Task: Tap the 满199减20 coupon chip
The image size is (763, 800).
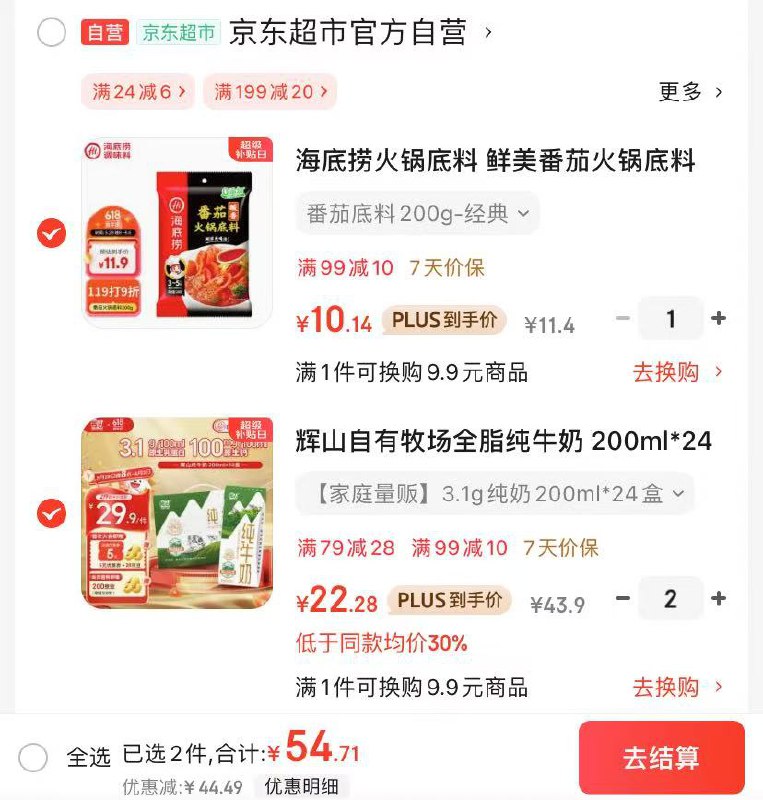Action: pyautogui.click(x=270, y=92)
